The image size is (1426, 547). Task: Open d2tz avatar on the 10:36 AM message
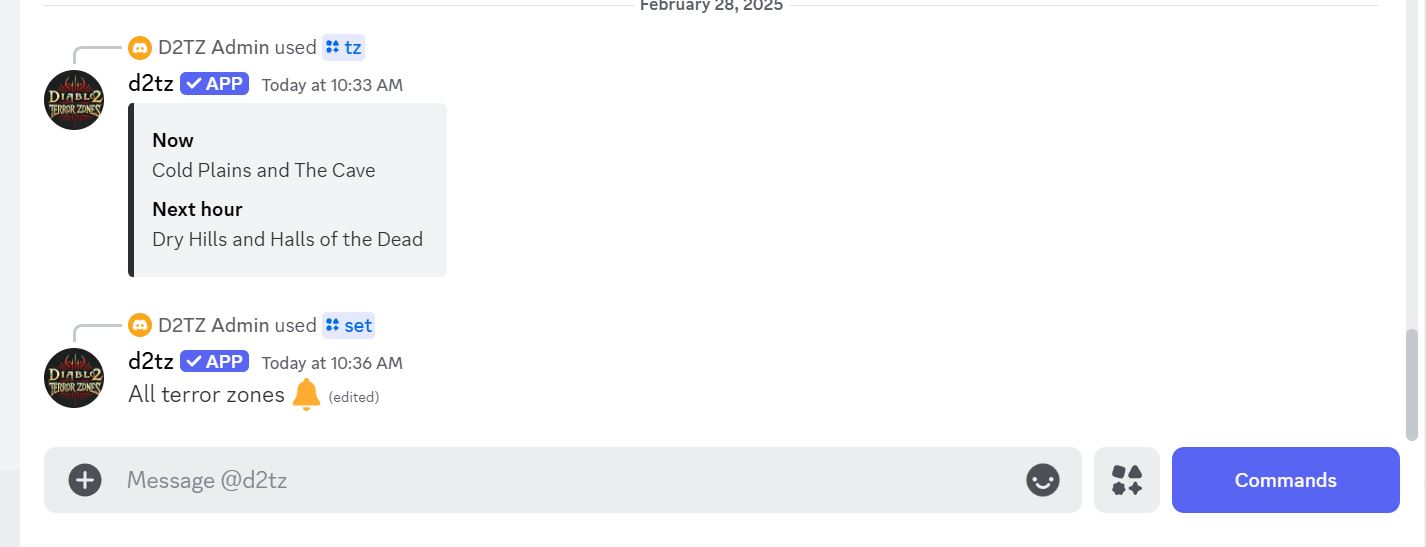coord(74,378)
